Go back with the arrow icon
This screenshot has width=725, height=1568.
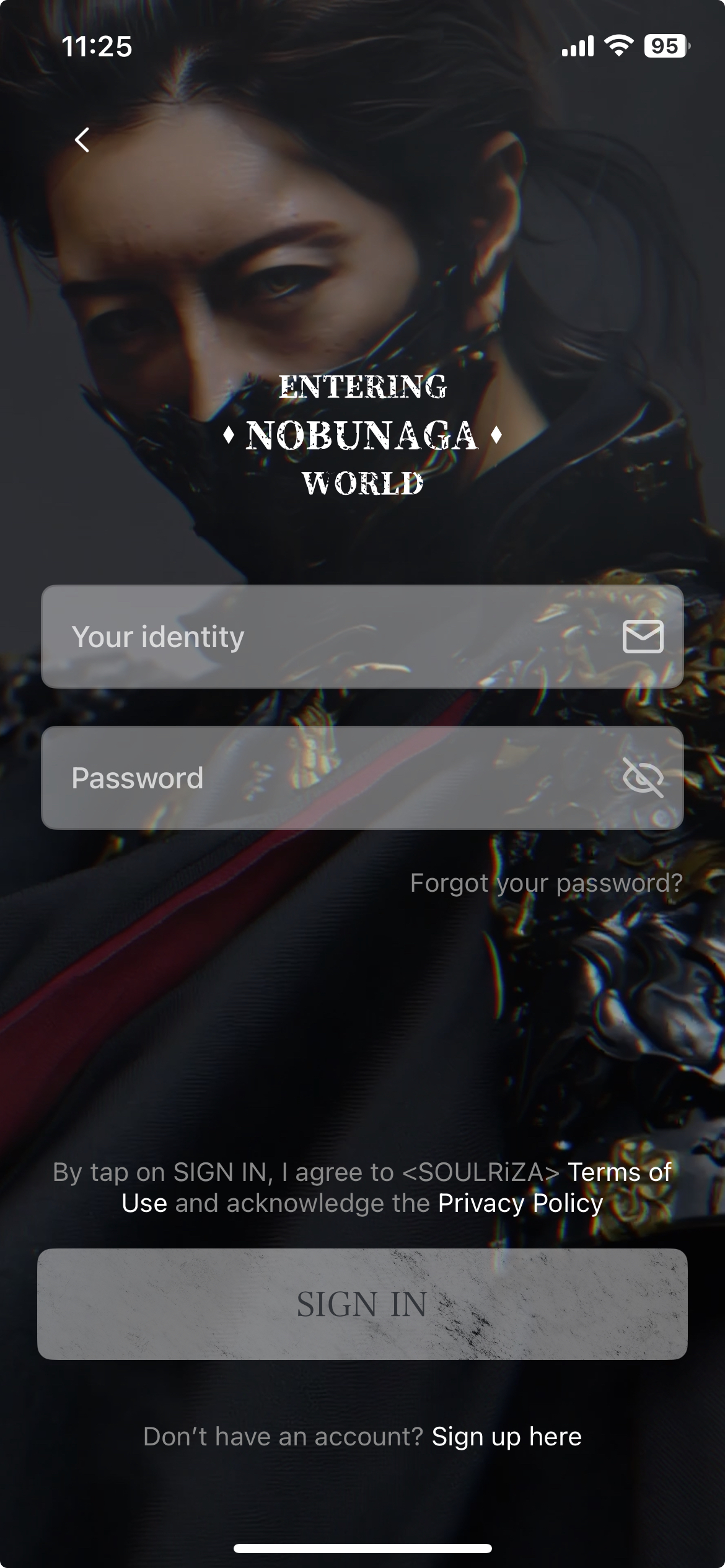pyautogui.click(x=82, y=140)
